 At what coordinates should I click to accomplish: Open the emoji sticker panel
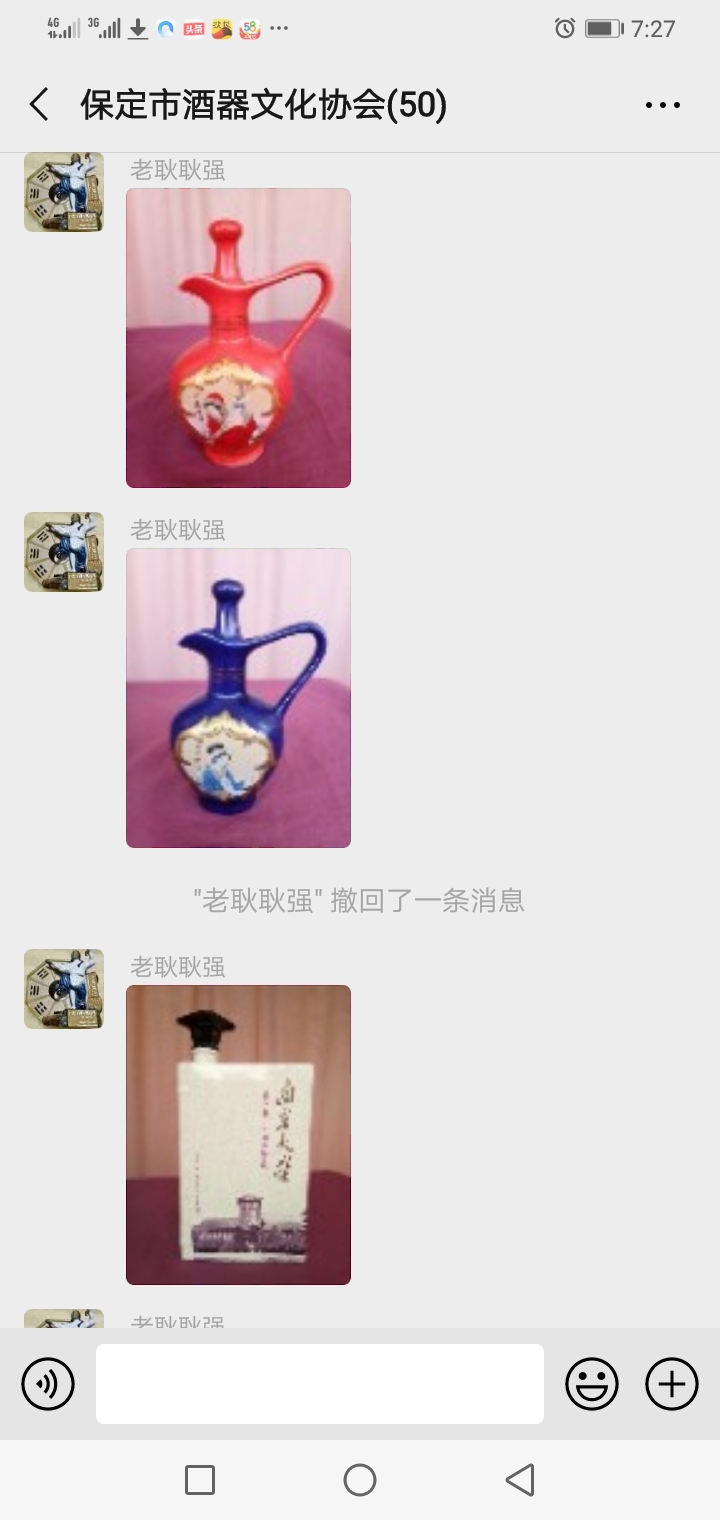click(x=592, y=1384)
